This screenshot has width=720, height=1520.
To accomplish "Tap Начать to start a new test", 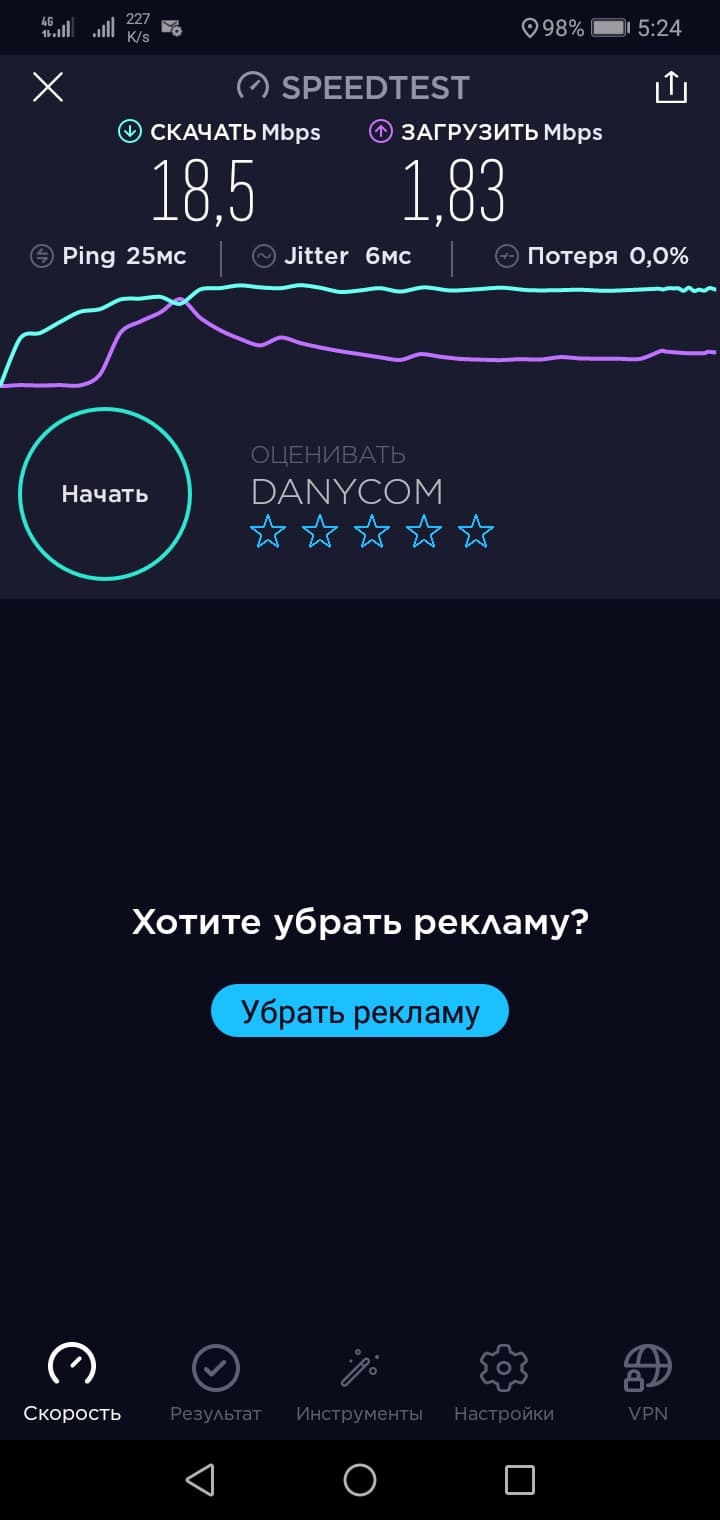I will tap(105, 494).
